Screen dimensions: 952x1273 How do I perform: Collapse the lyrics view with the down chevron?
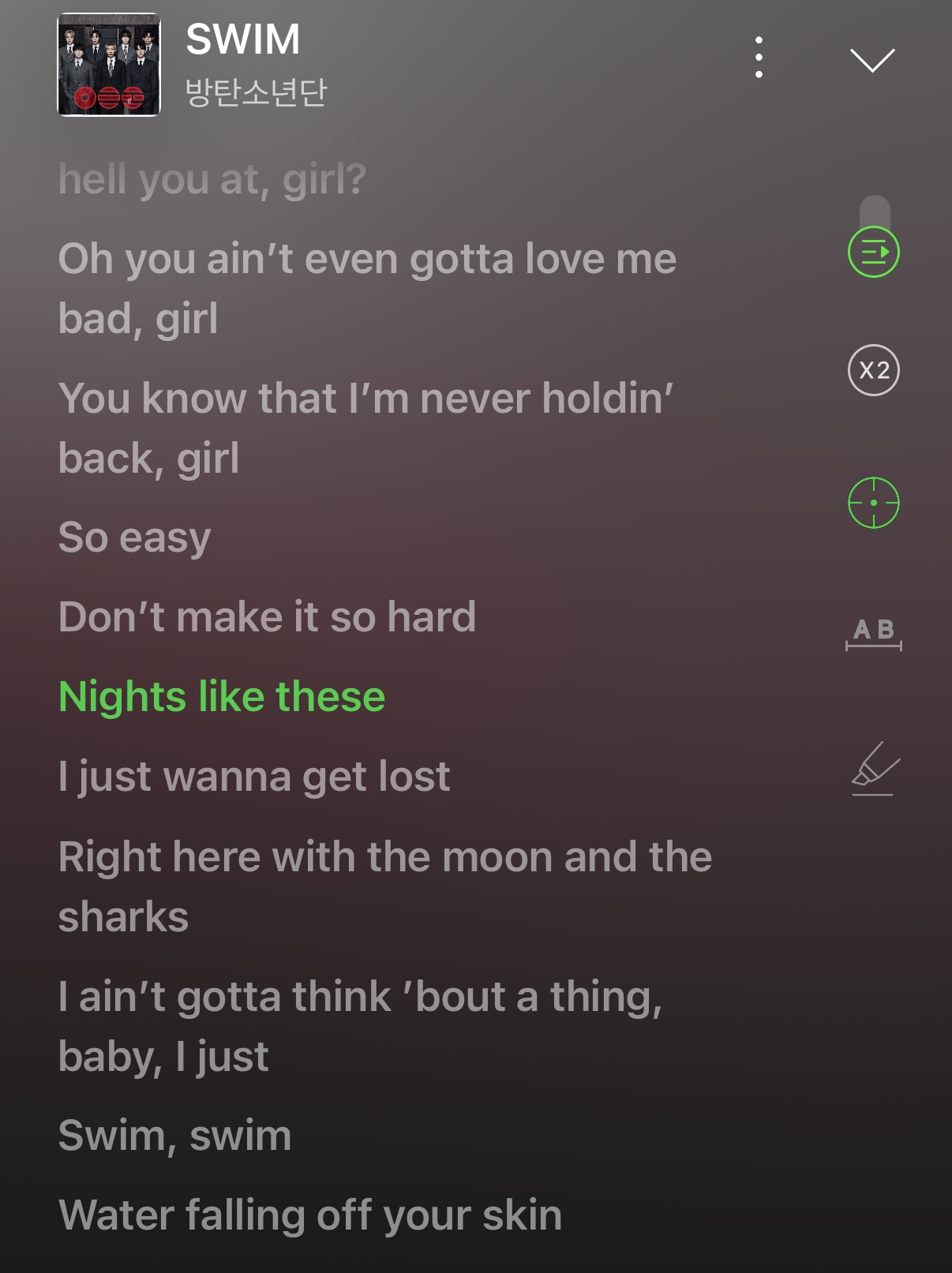(871, 59)
